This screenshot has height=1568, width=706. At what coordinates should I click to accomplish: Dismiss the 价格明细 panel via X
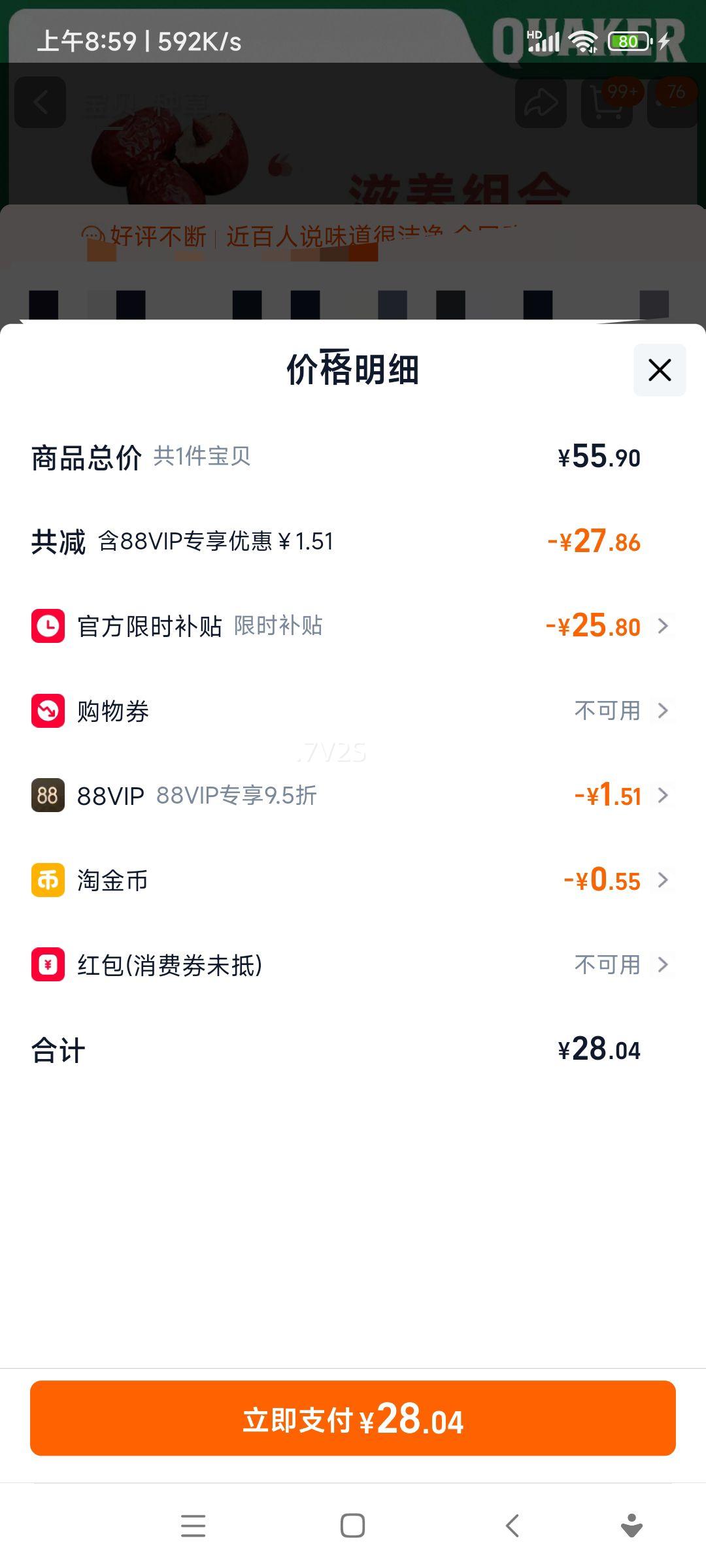coord(658,369)
